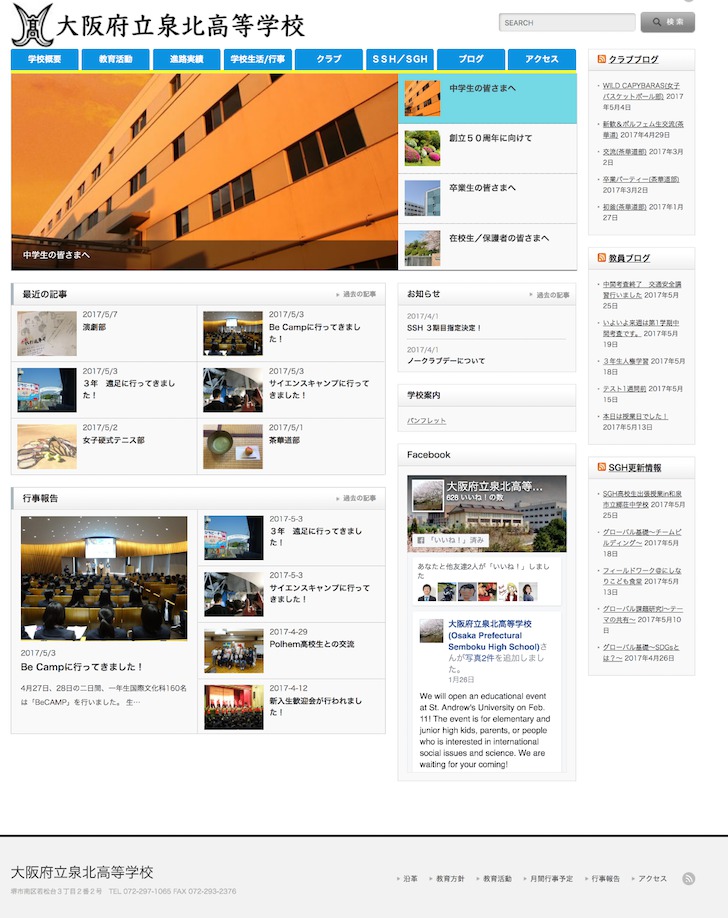Open the 女子硬式テニス部 article

pyautogui.click(x=113, y=440)
